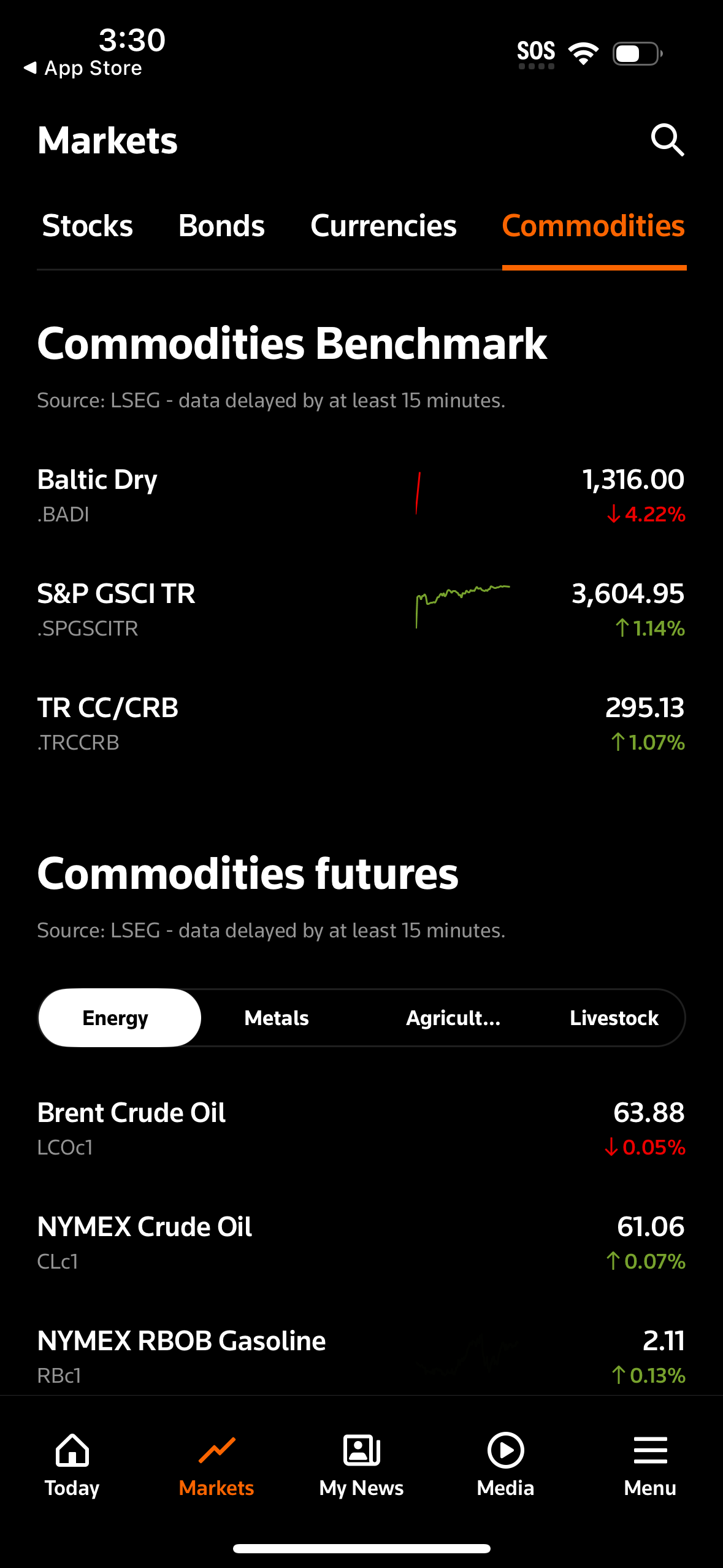The height and width of the screenshot is (1568, 723).
Task: Return to App Store using the back arrow
Action: (x=83, y=67)
